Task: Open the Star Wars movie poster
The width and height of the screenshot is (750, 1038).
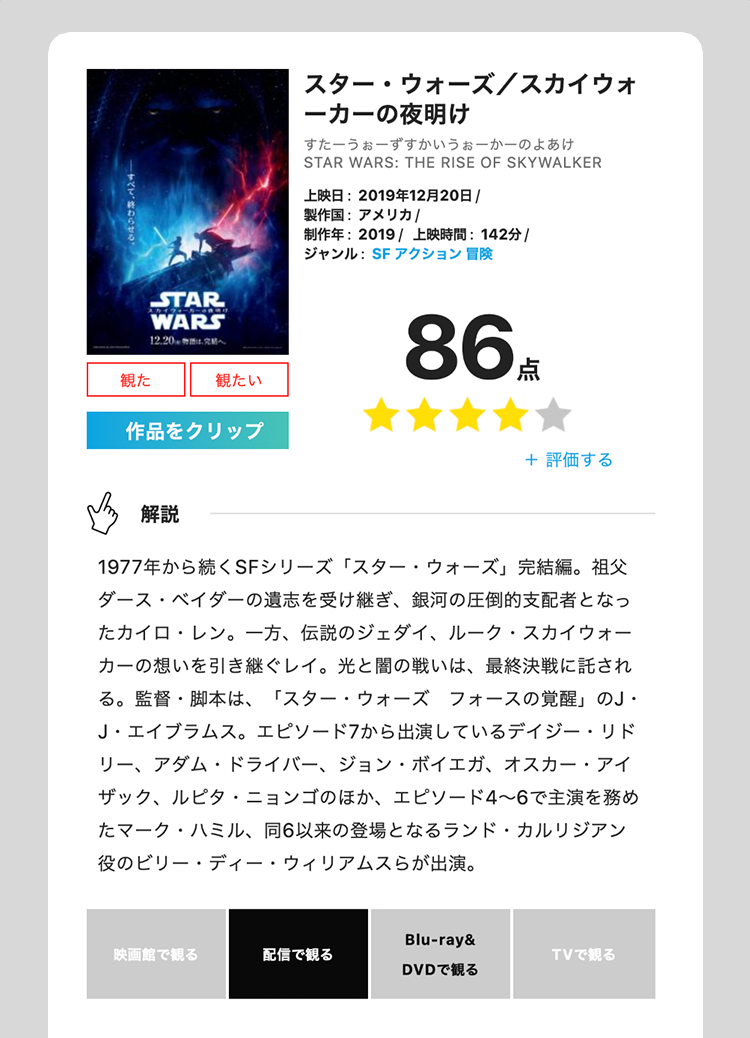Action: (188, 211)
